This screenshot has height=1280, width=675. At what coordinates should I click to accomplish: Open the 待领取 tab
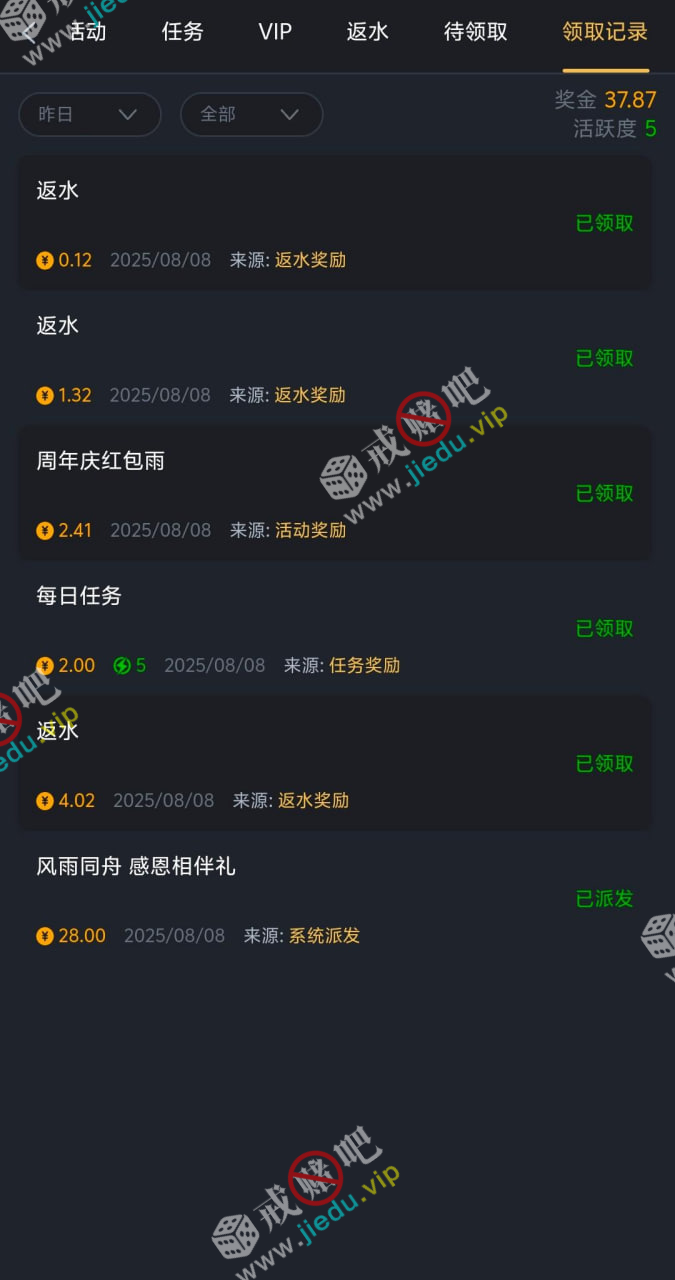click(x=475, y=32)
